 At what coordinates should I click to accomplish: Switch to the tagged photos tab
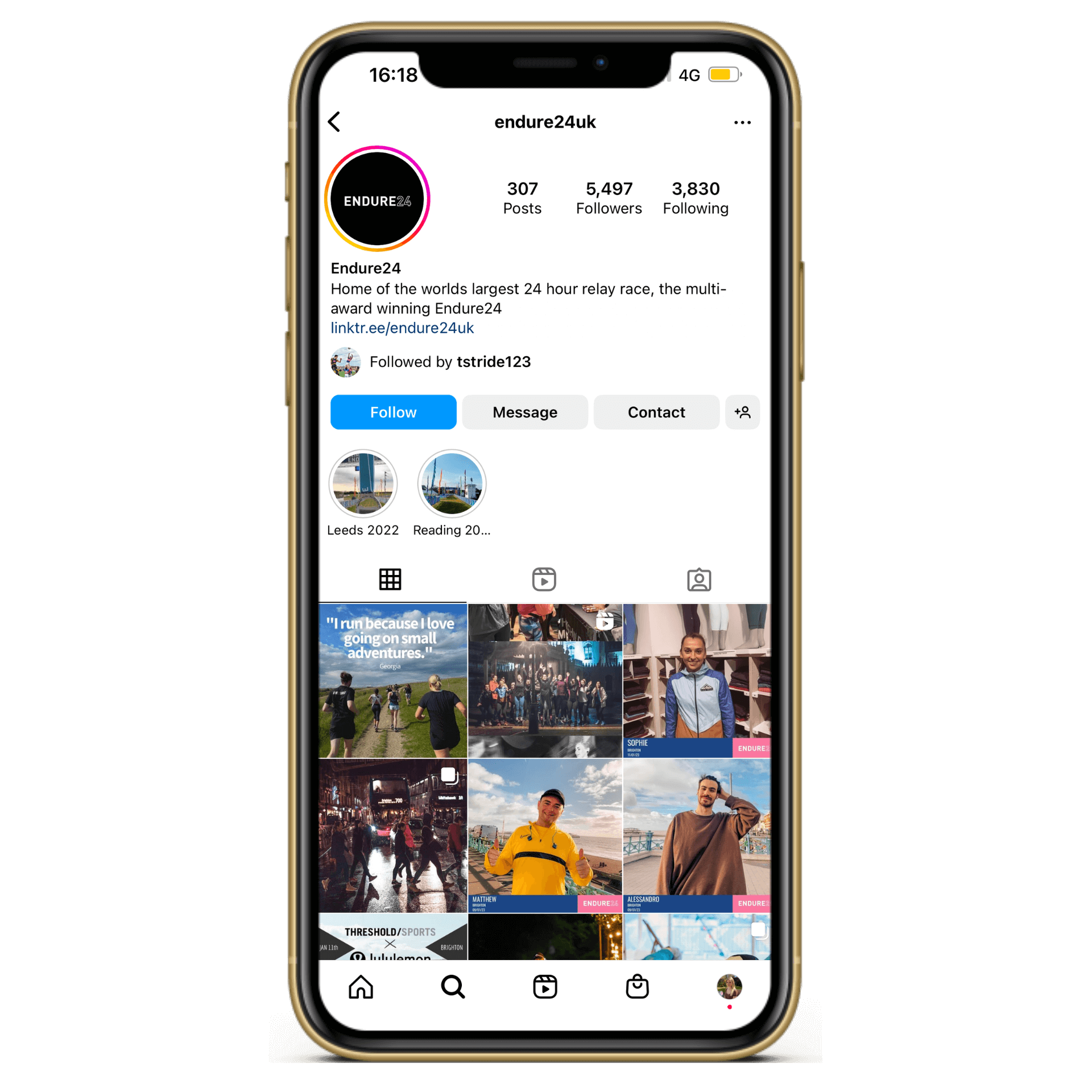698,580
